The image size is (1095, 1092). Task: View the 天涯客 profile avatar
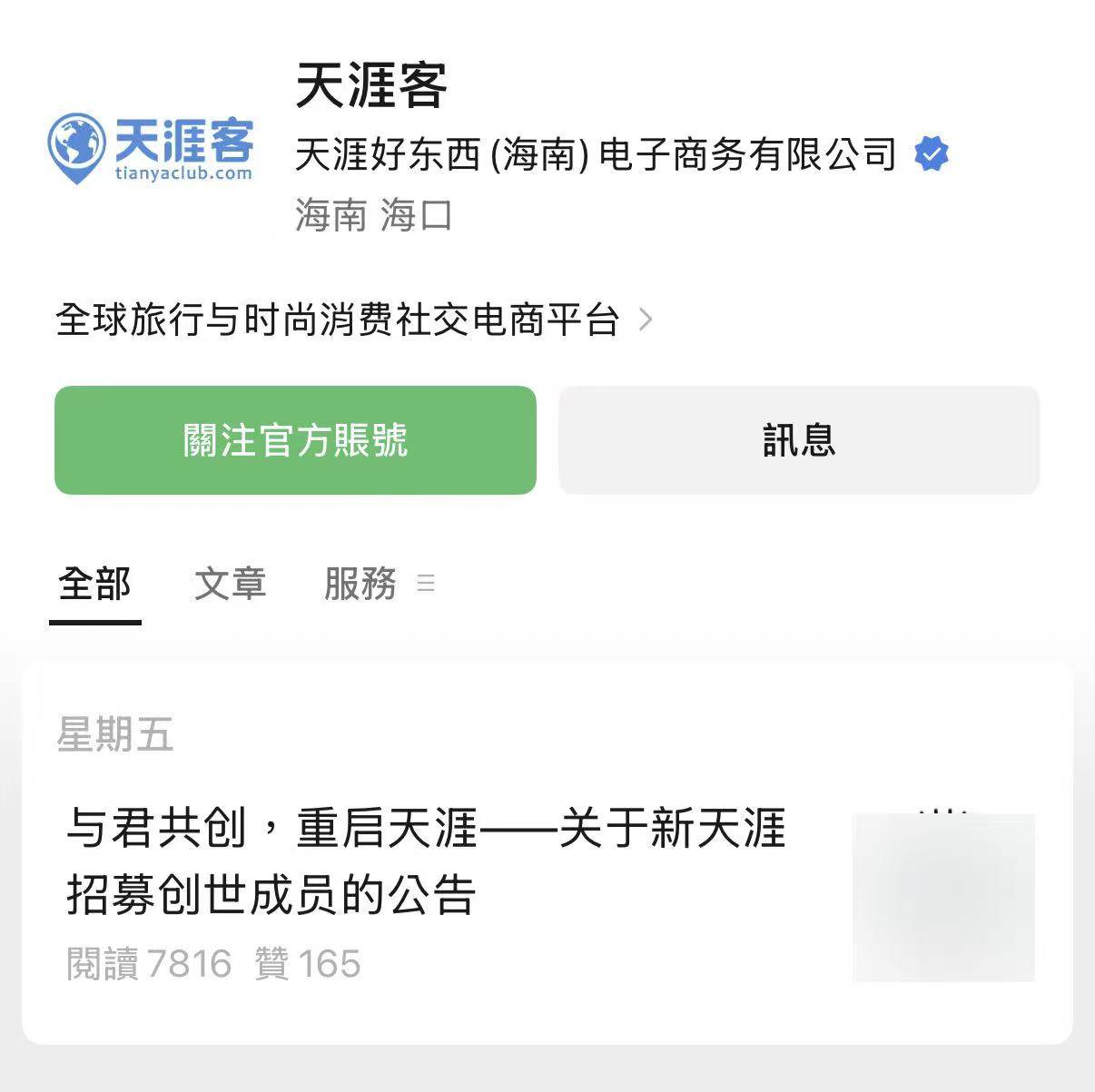click(x=151, y=148)
